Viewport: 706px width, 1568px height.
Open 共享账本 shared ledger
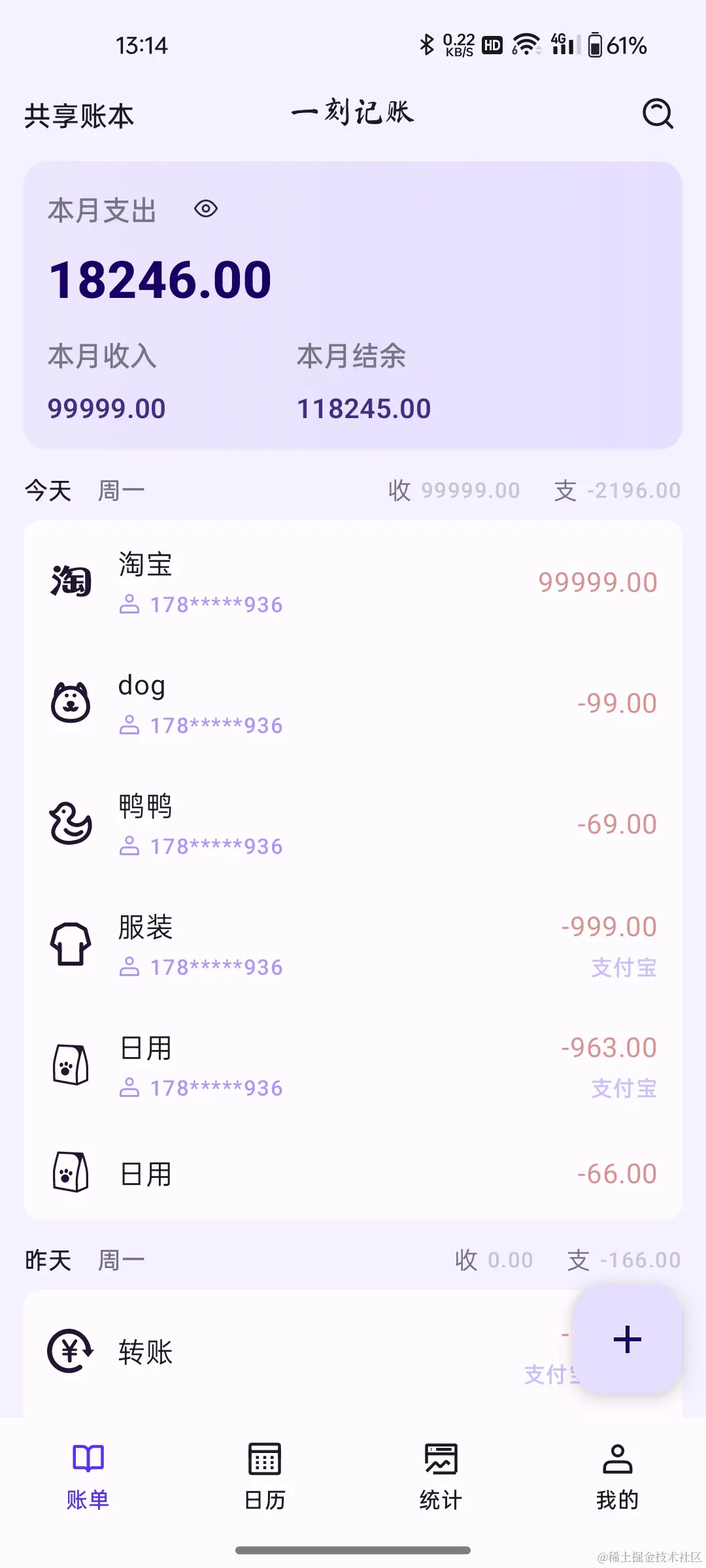[79, 116]
